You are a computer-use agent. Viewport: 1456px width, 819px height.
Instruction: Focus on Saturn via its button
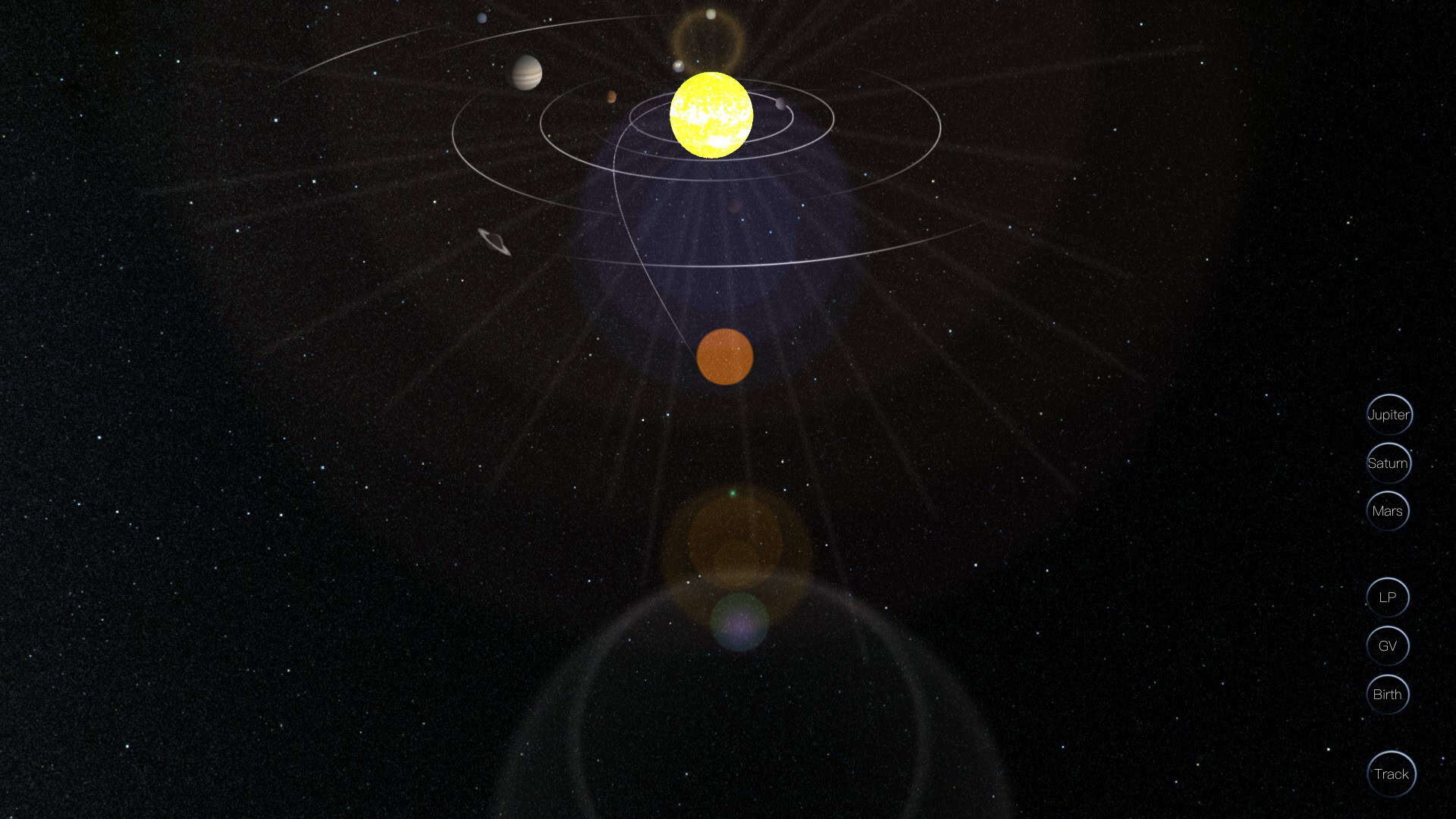pyautogui.click(x=1388, y=463)
